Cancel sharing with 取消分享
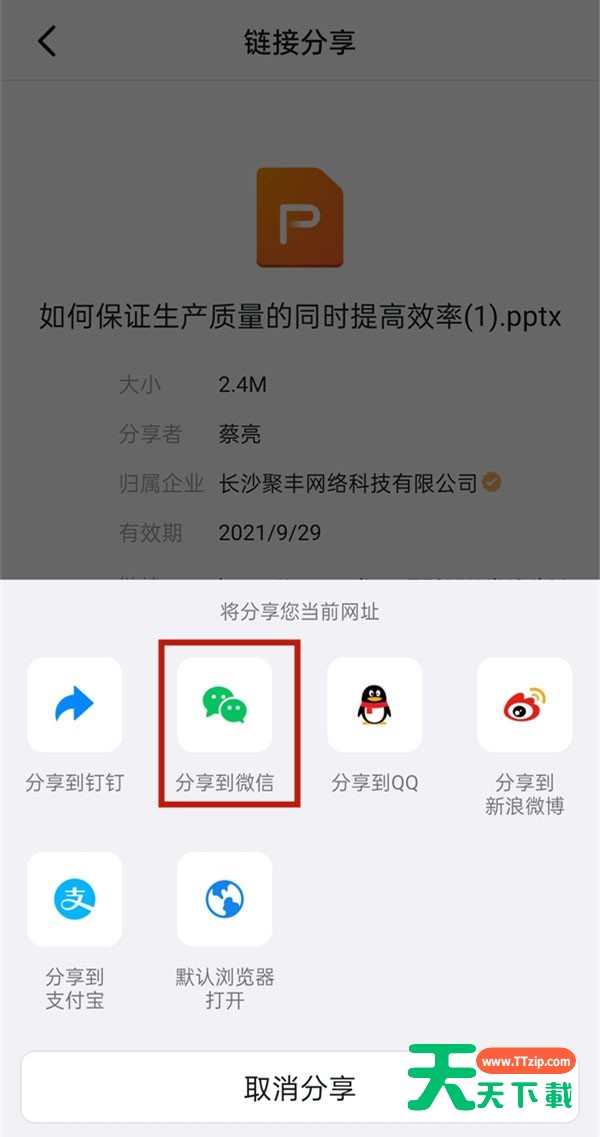 coord(299,1088)
